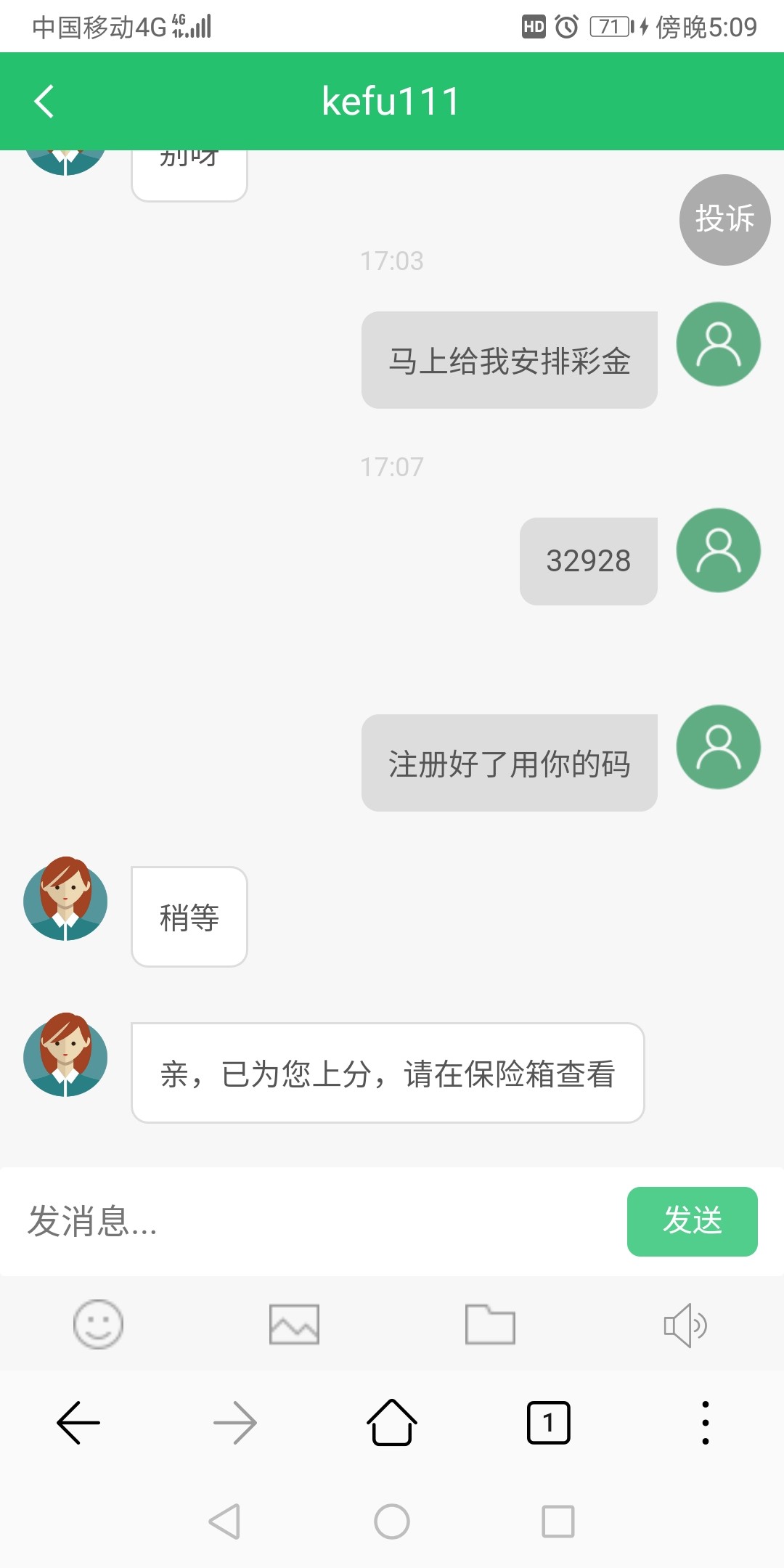Open the emoji picker
This screenshot has width=784, height=1568.
[x=98, y=1324]
